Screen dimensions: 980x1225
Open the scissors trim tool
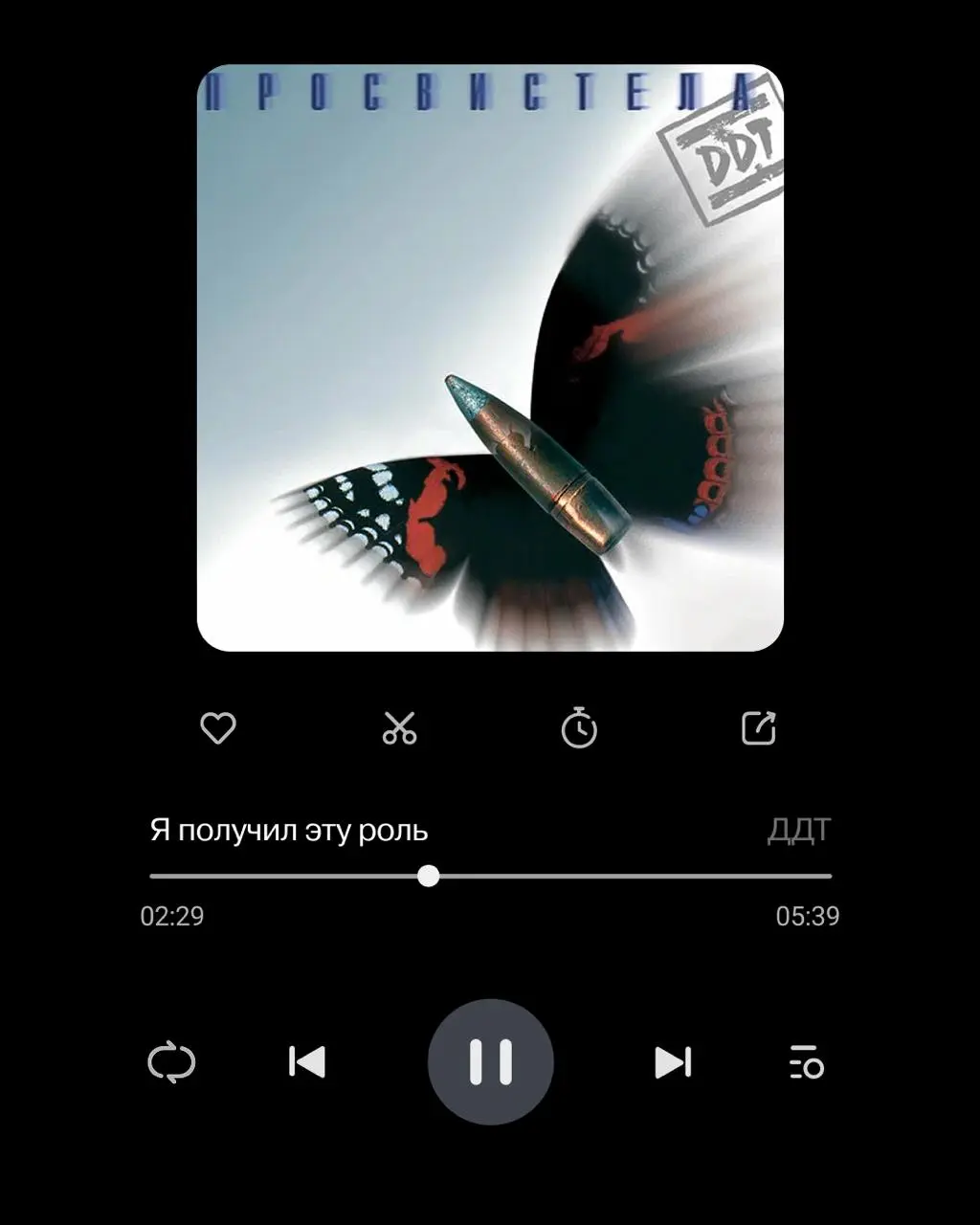[399, 728]
